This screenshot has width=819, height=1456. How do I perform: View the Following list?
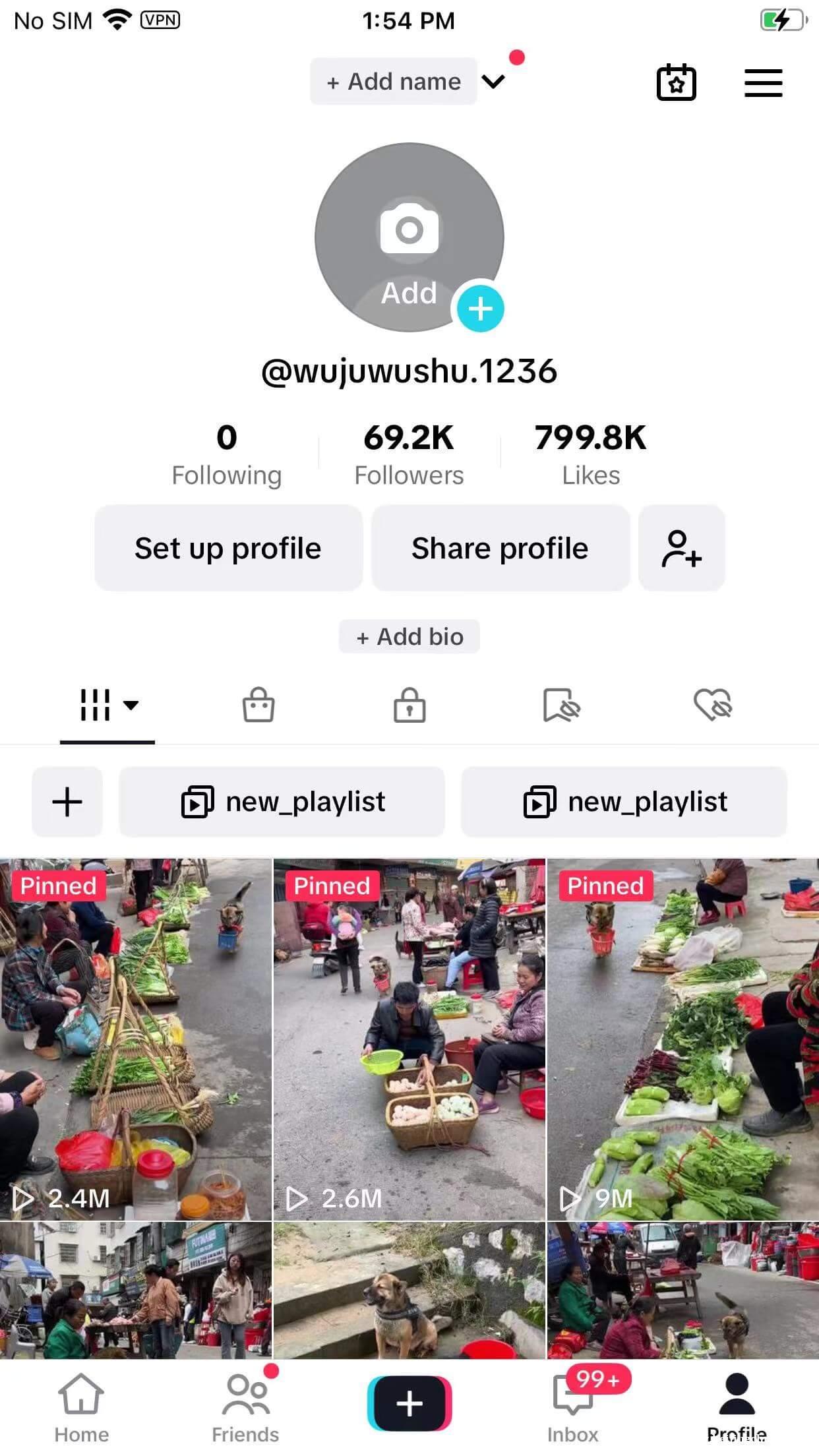(226, 455)
